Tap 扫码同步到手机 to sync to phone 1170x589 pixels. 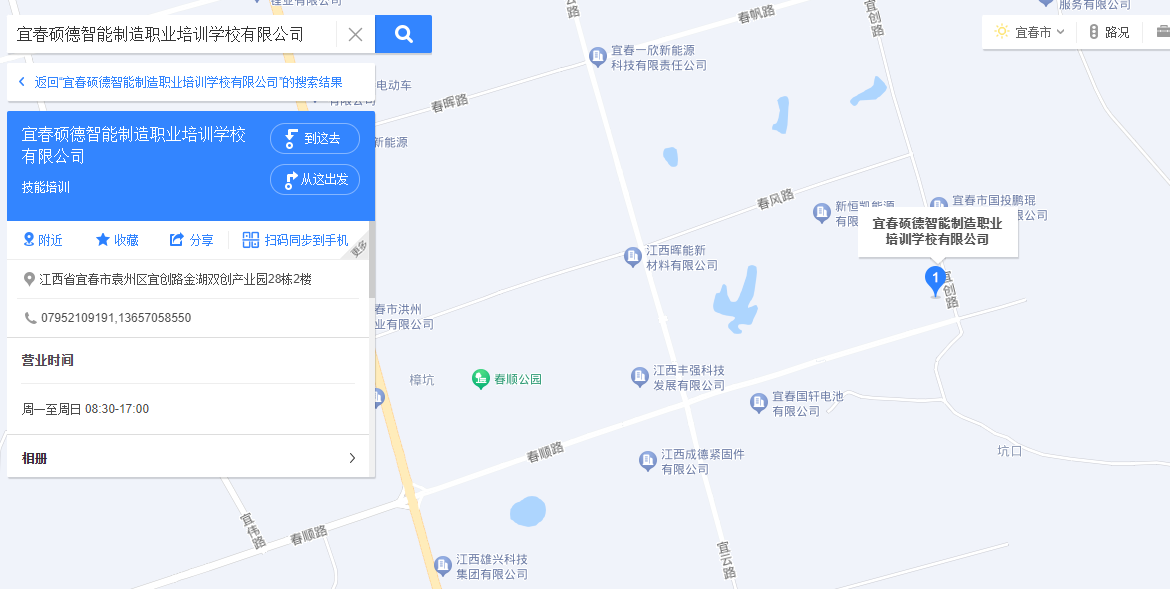pos(295,240)
